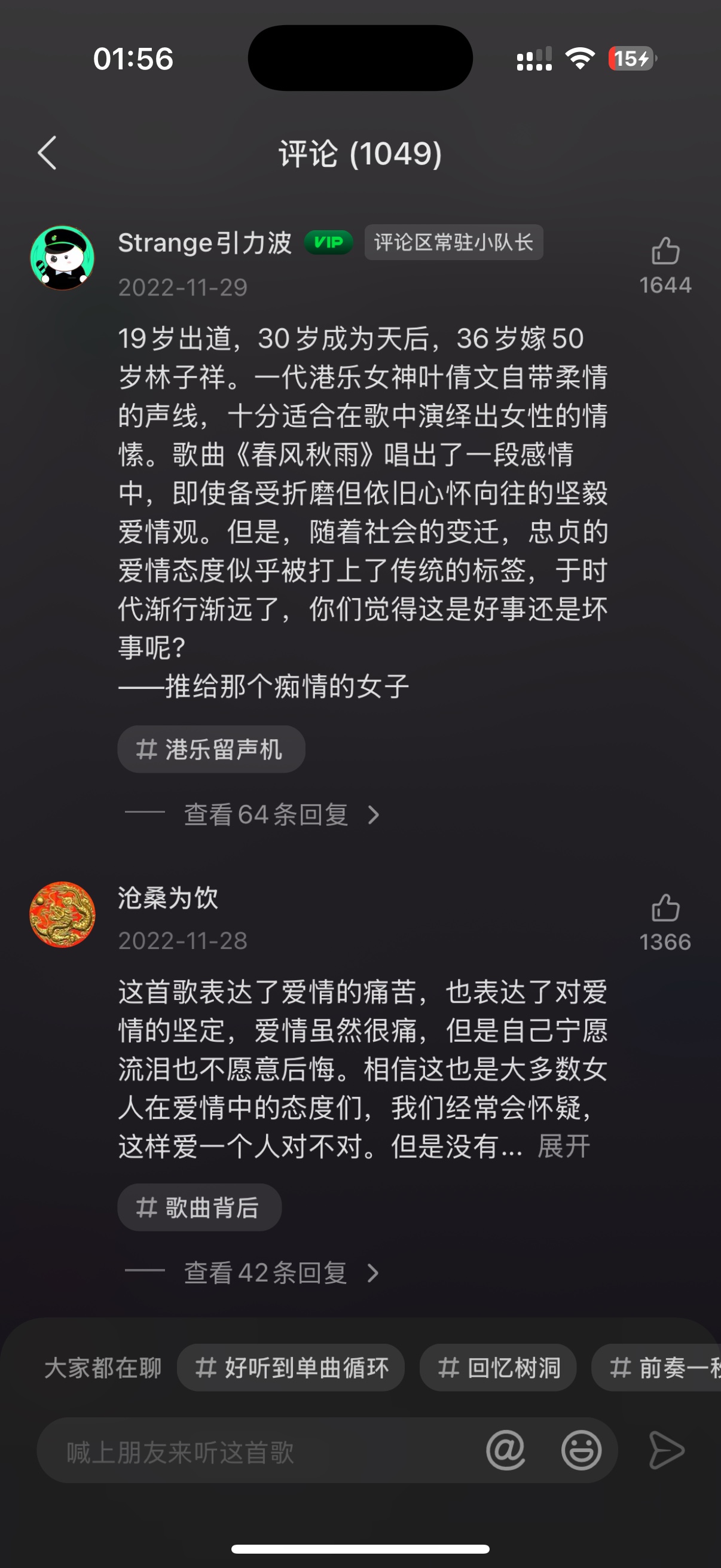The image size is (721, 1568).
Task: View the 42 replies
Action: (x=265, y=1273)
